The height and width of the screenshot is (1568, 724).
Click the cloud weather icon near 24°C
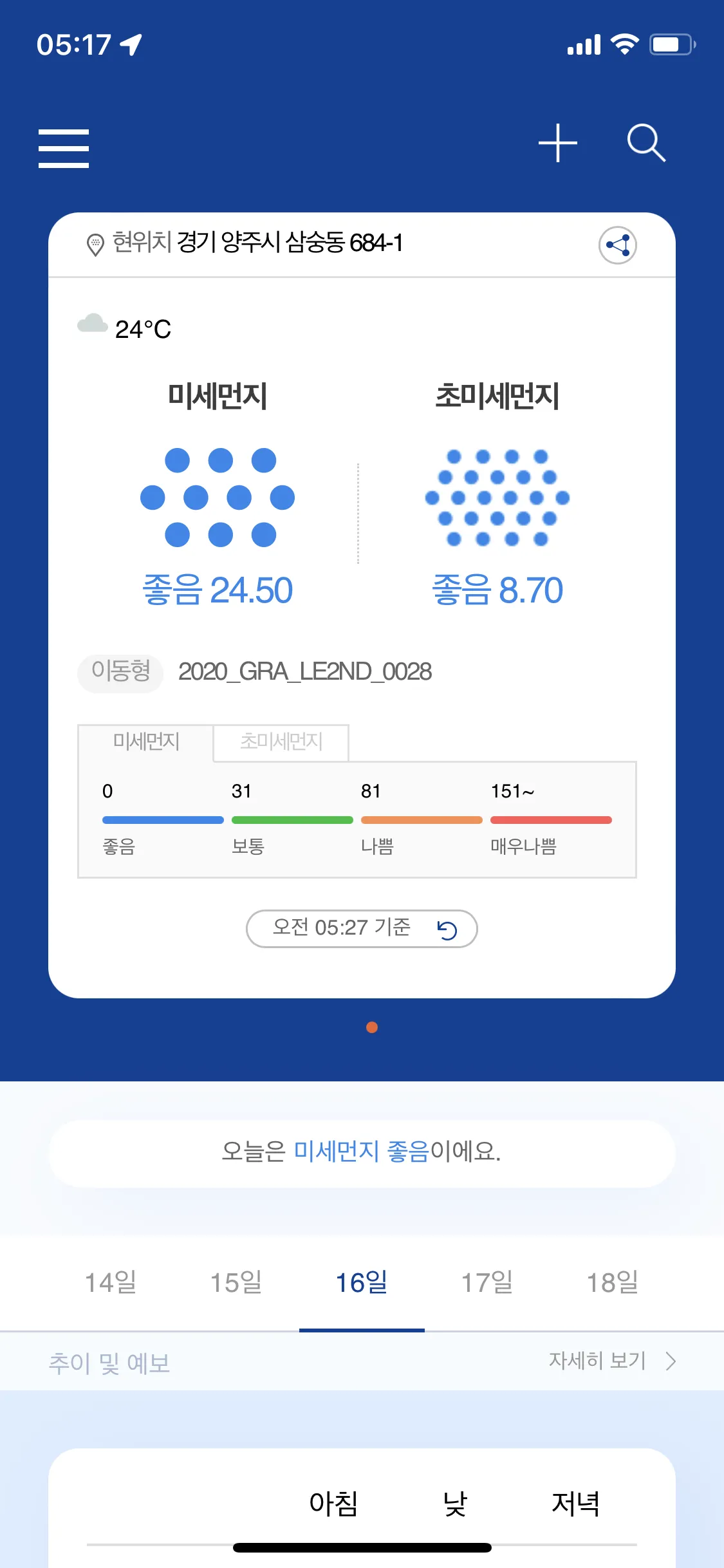tap(92, 324)
